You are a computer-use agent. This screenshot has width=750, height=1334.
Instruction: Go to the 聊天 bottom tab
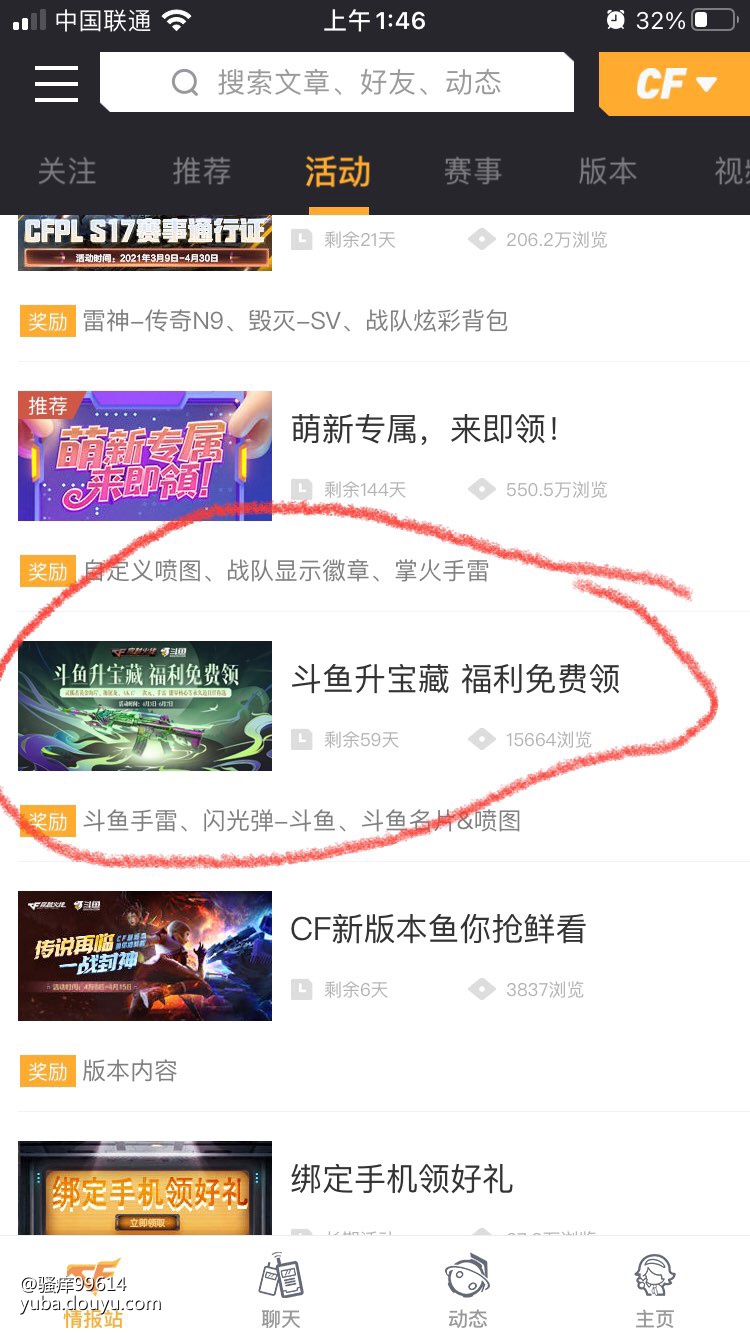pyautogui.click(x=280, y=1290)
